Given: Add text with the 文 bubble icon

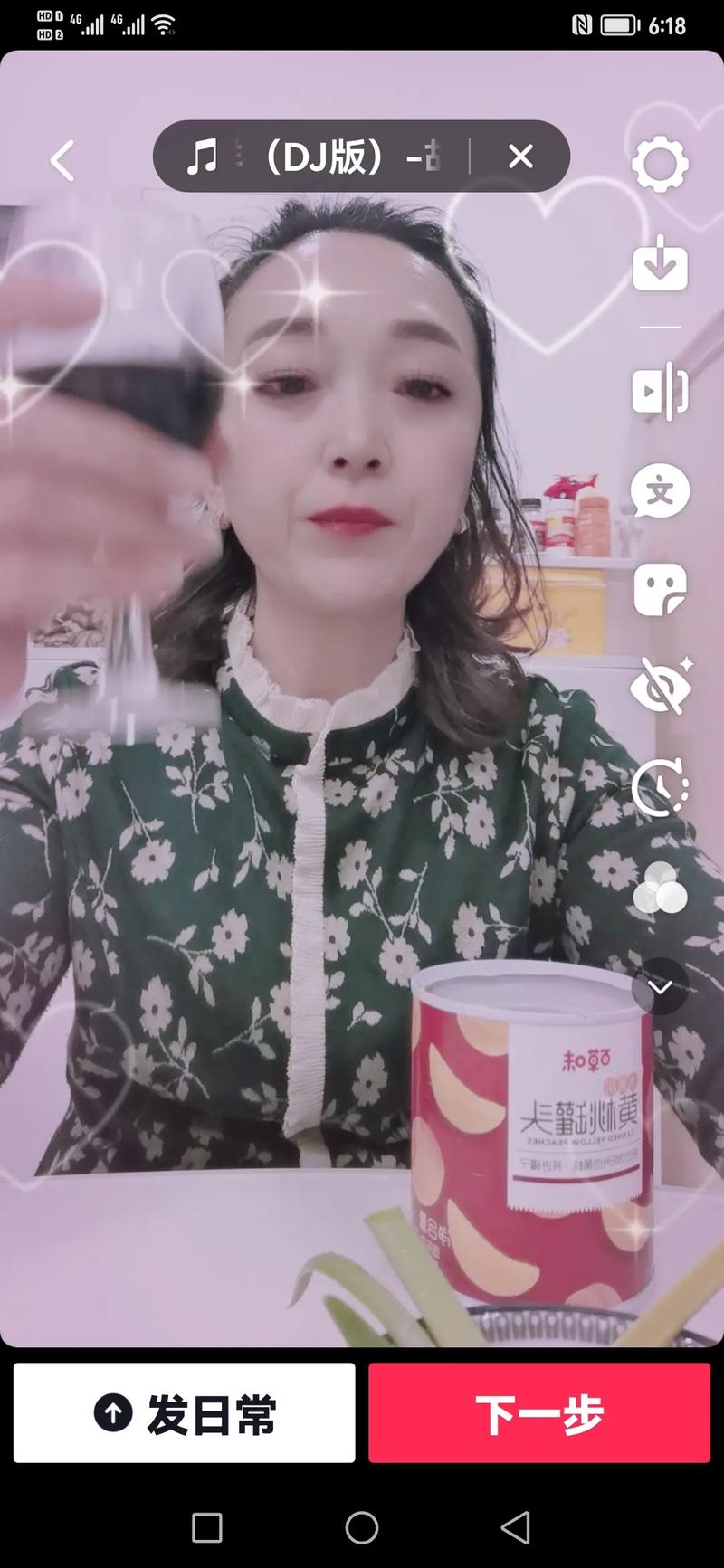Looking at the screenshot, I should (x=660, y=491).
